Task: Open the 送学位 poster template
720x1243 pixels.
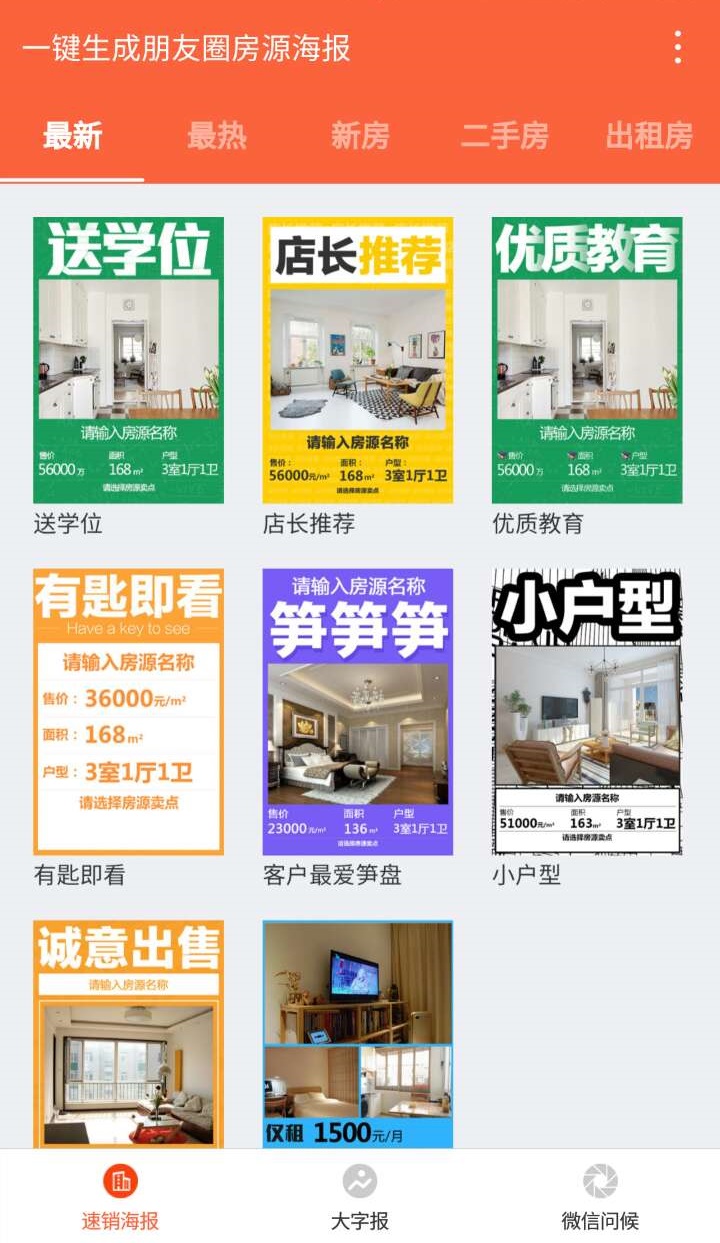Action: click(128, 360)
